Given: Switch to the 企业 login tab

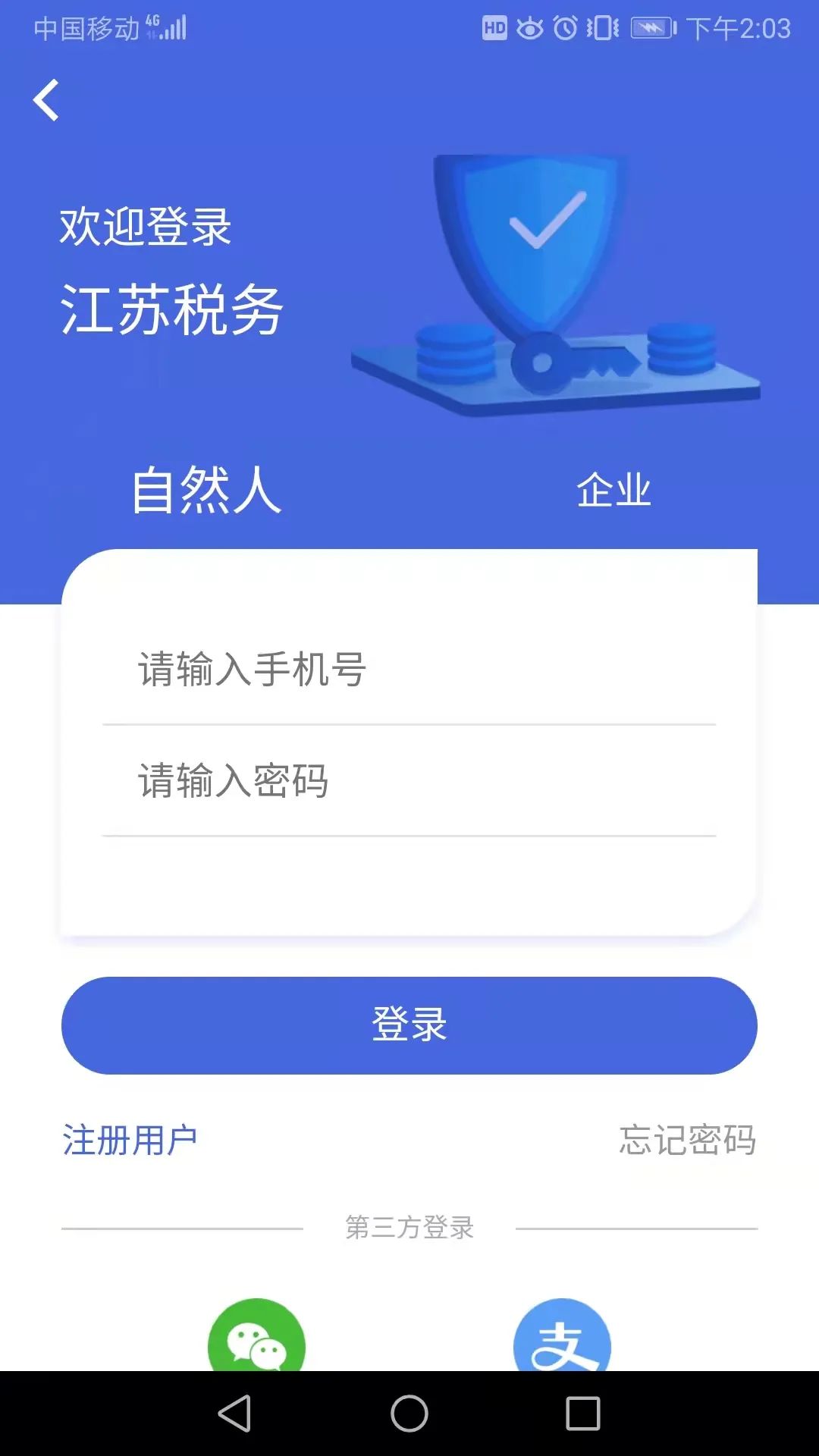Looking at the screenshot, I should point(613,490).
